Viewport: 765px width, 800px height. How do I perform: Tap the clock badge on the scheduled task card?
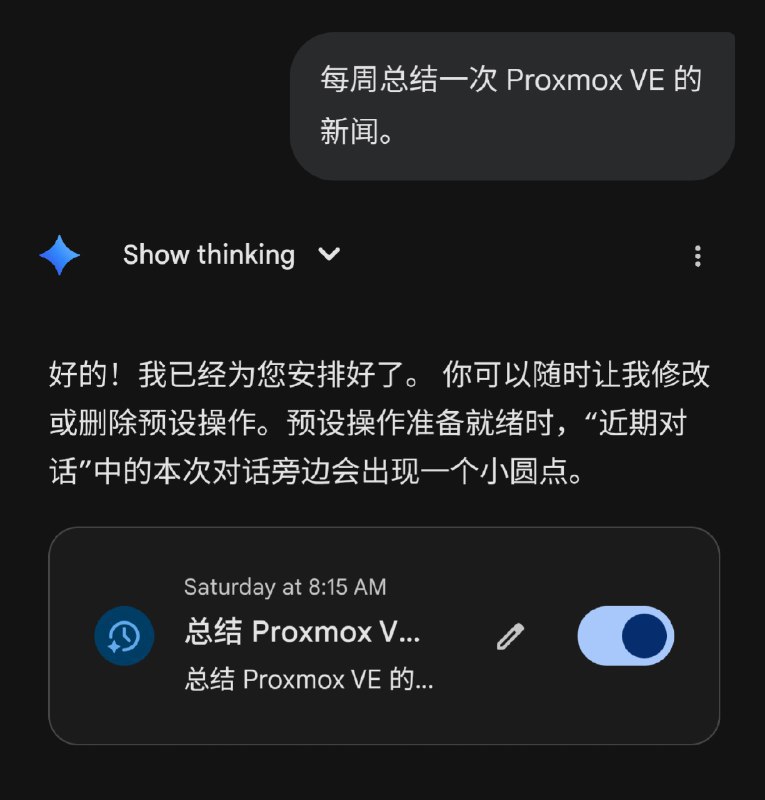[124, 634]
